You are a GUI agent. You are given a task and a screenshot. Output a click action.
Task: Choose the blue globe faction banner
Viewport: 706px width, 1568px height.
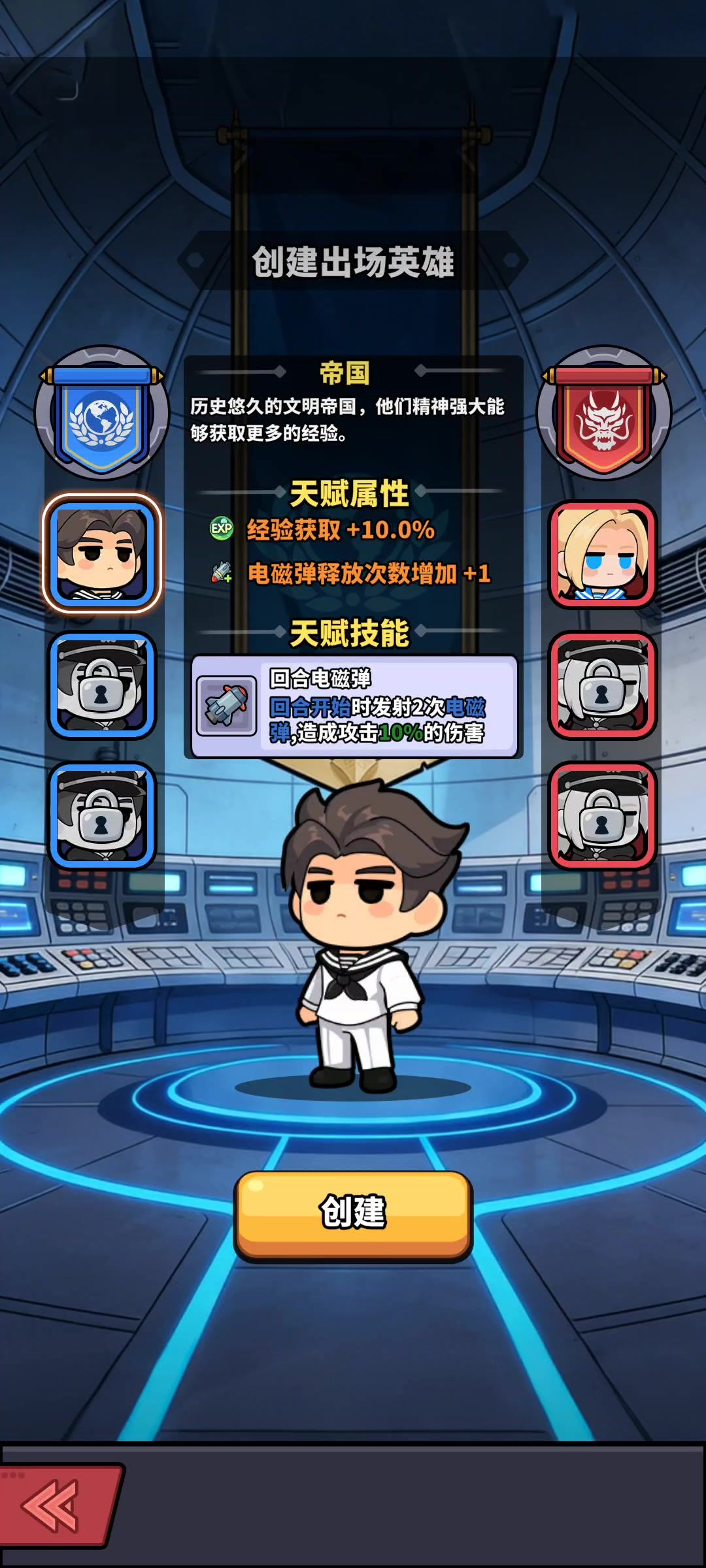[x=102, y=415]
